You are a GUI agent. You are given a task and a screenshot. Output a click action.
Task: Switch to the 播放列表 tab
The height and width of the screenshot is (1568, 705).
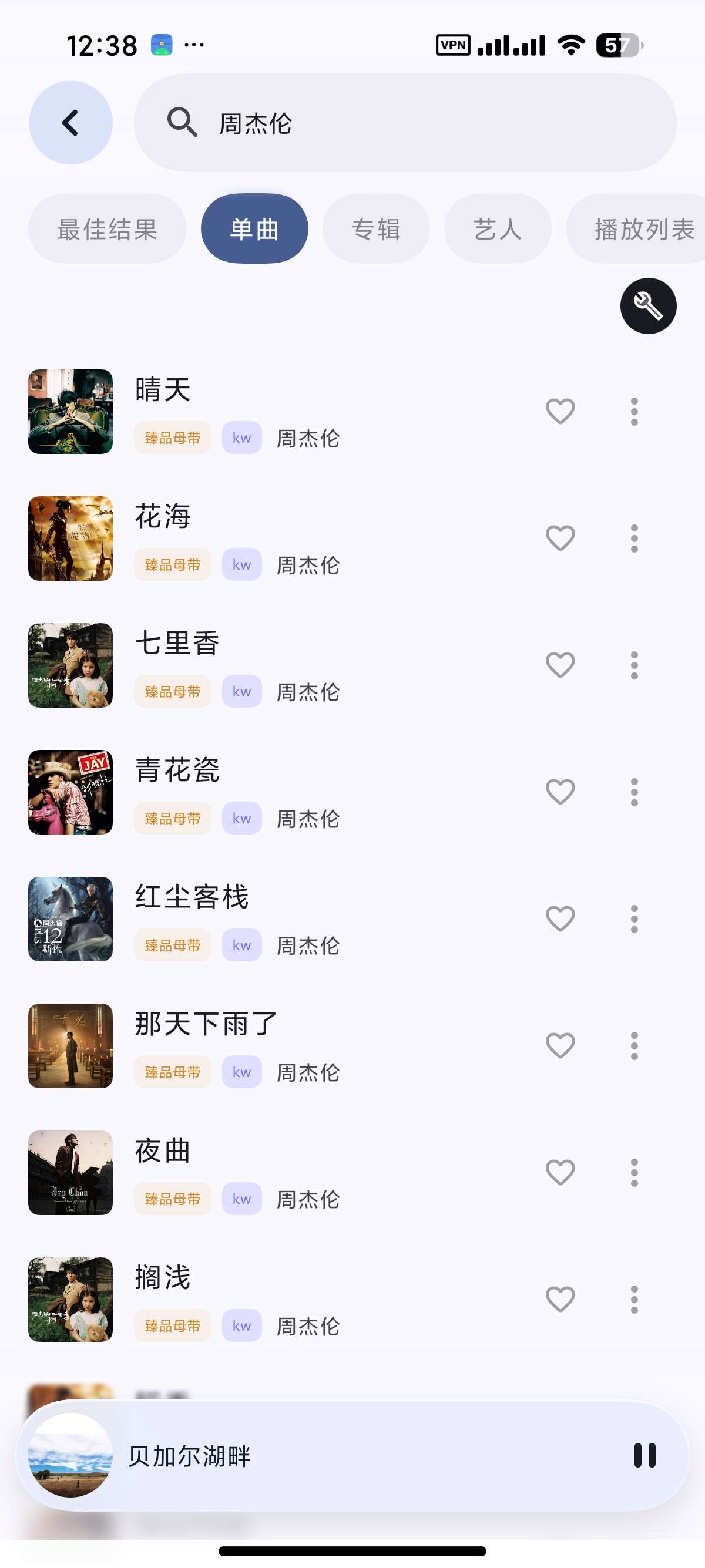click(636, 229)
